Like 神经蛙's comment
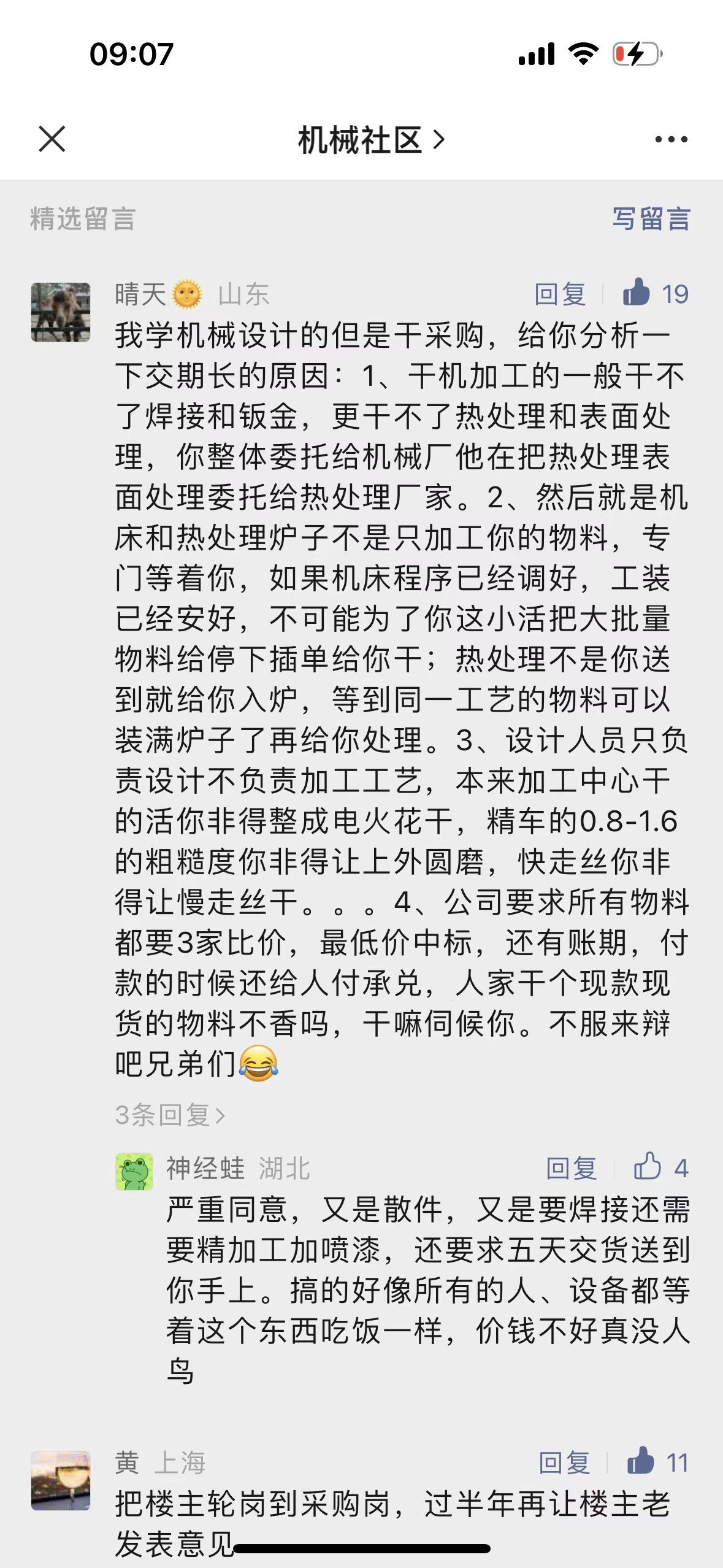This screenshot has width=723, height=1568. point(648,1167)
